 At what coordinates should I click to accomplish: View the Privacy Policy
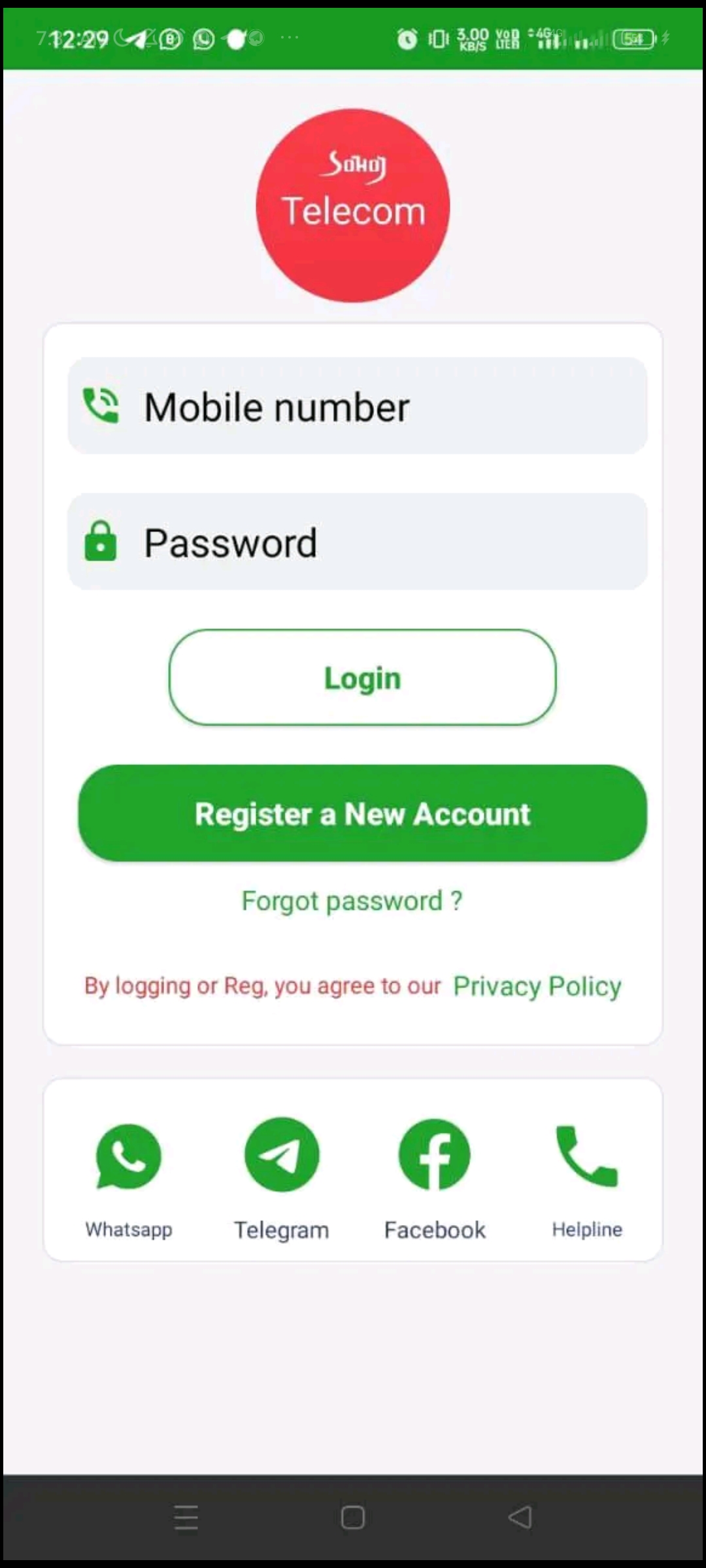(537, 986)
